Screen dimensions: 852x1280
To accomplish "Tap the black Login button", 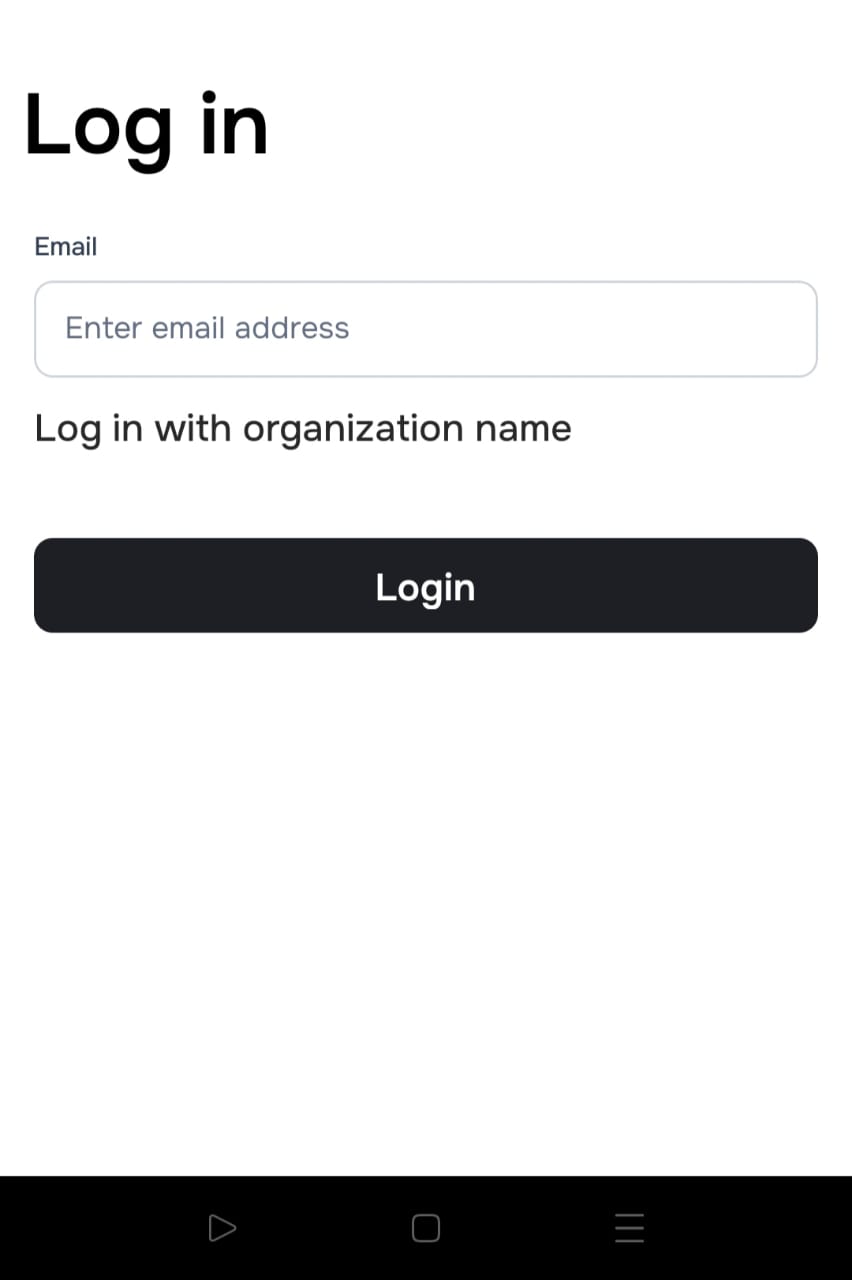I will tap(425, 586).
